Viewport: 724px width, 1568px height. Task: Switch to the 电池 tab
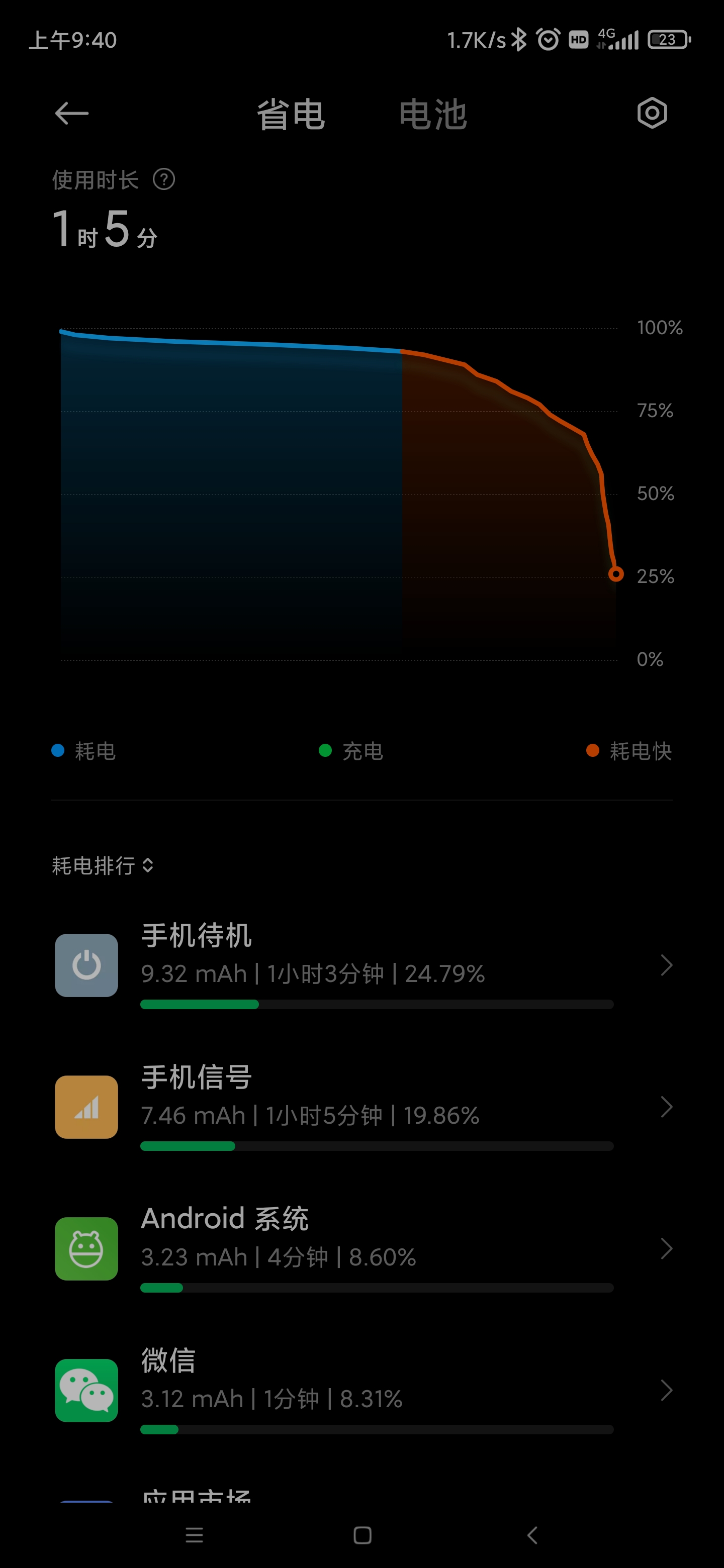pyautogui.click(x=433, y=115)
